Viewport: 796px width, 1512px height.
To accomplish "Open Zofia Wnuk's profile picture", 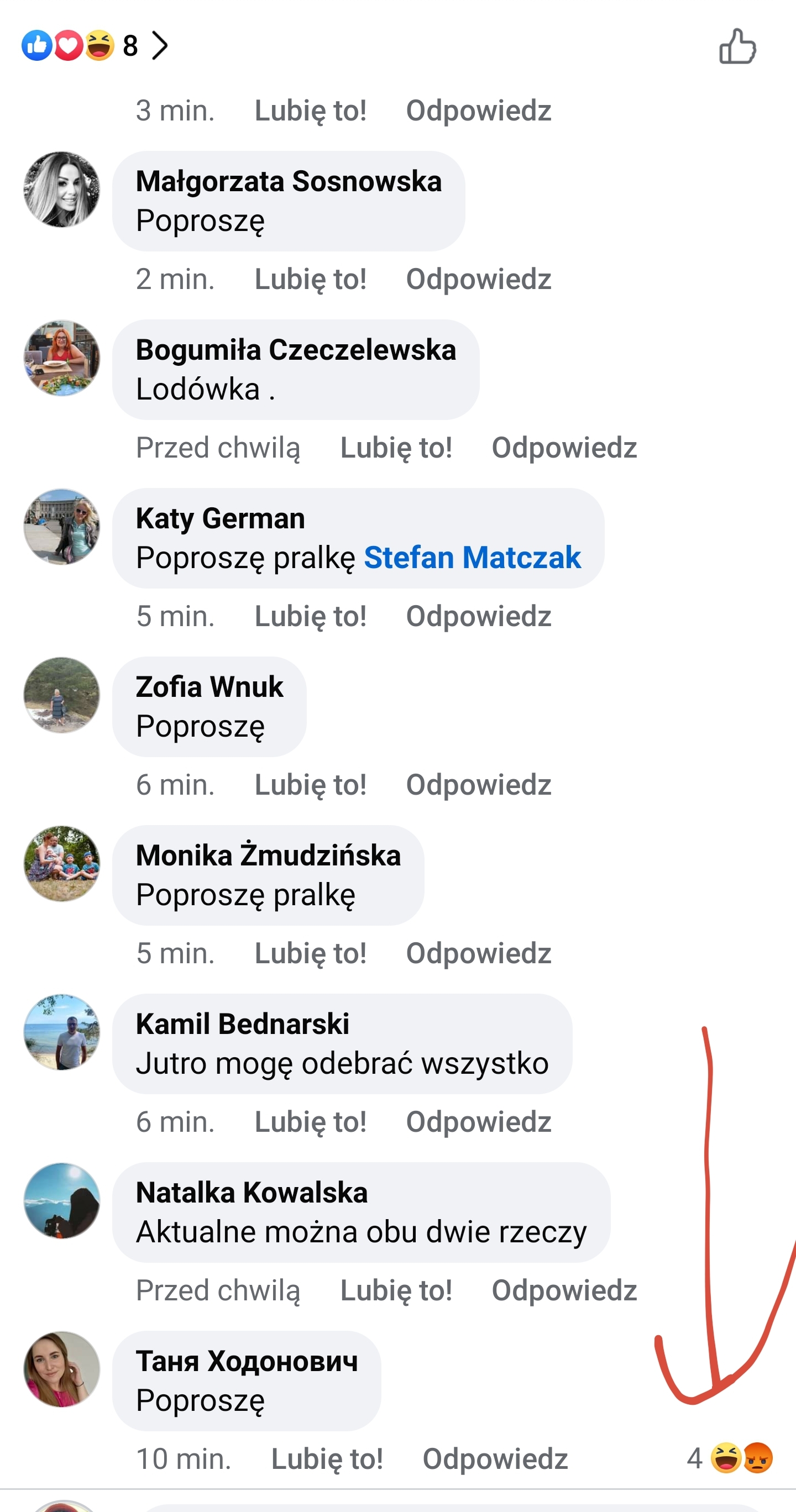I will pos(62,695).
